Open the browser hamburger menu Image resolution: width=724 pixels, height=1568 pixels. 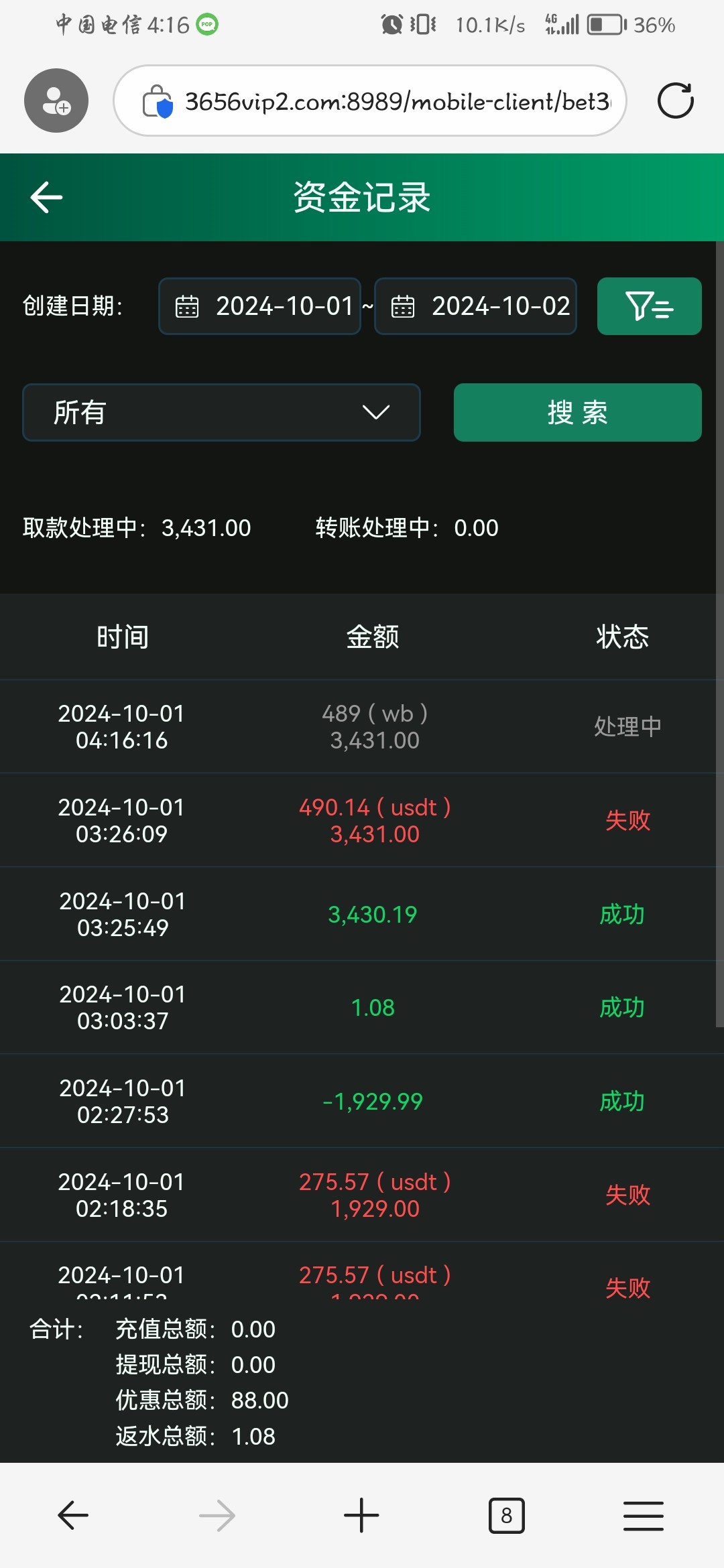pos(644,1515)
